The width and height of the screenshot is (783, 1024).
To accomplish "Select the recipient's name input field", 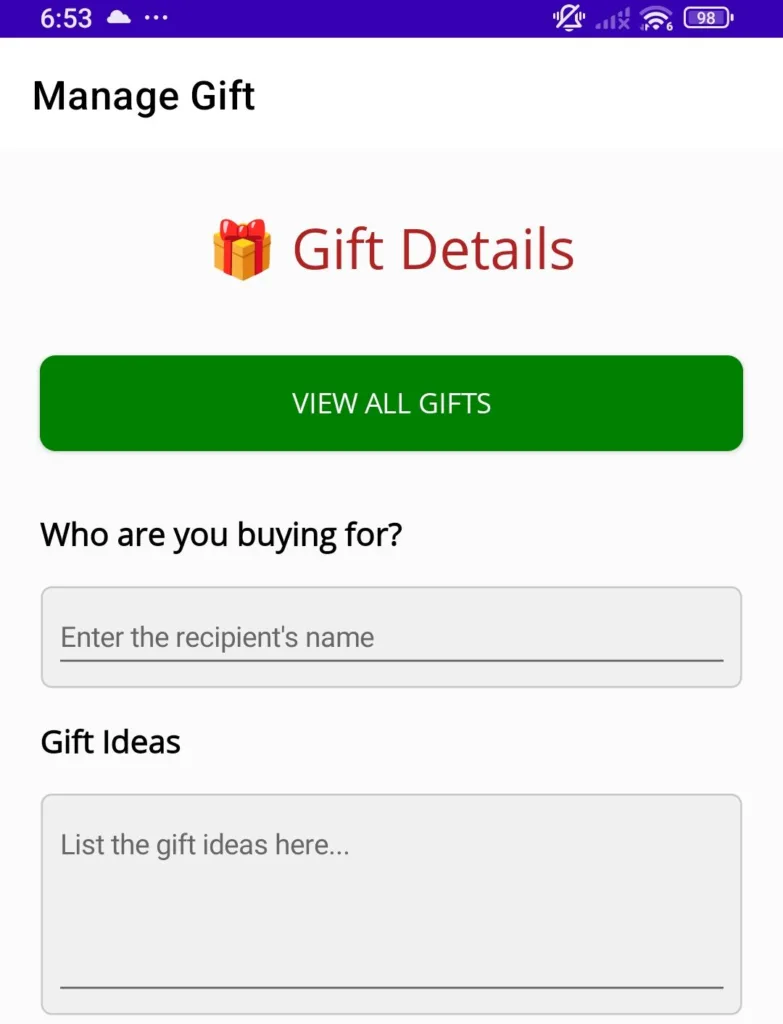I will coord(391,637).
